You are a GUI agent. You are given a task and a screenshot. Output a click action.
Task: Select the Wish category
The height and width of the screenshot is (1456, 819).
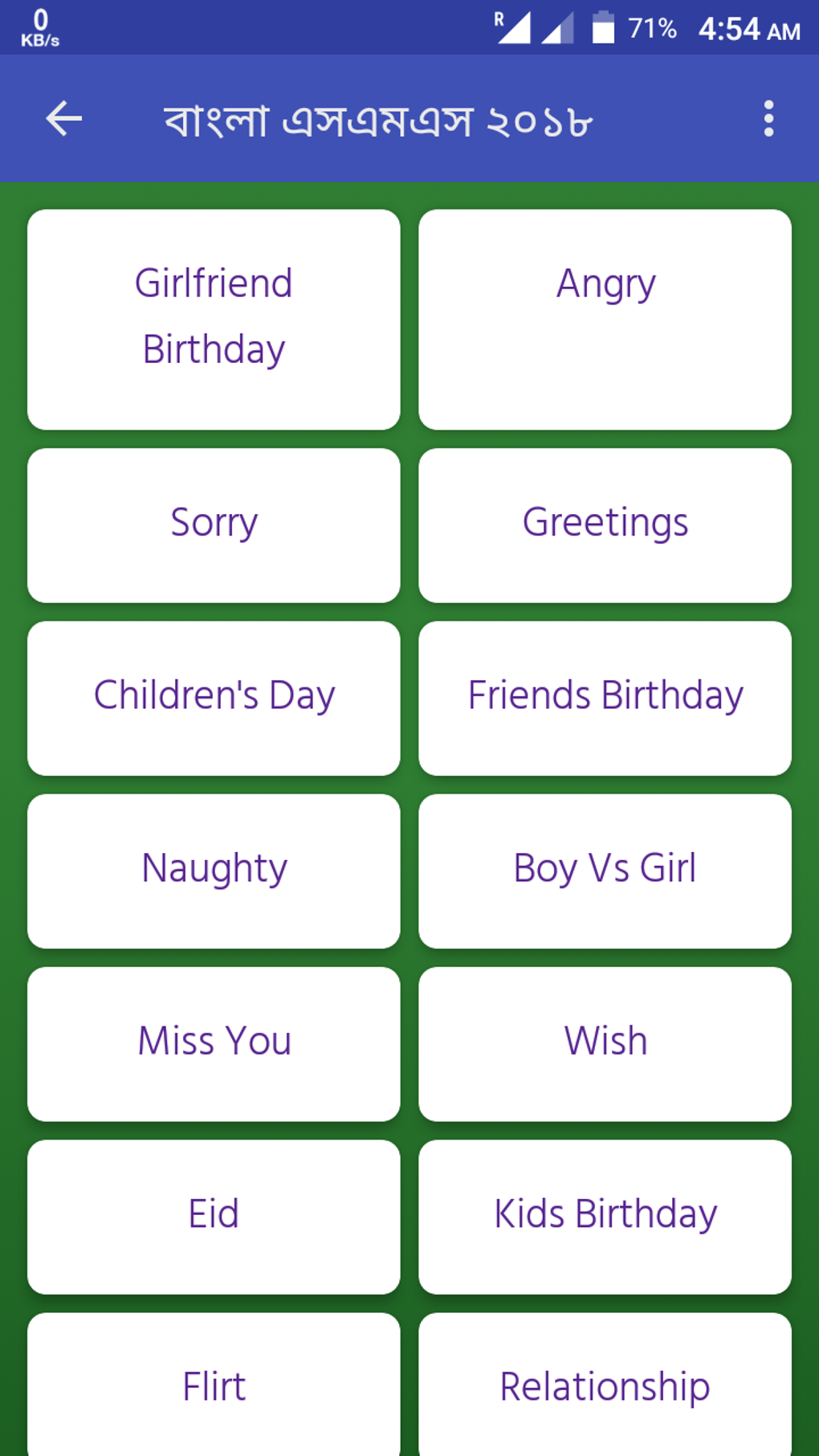tap(605, 1043)
